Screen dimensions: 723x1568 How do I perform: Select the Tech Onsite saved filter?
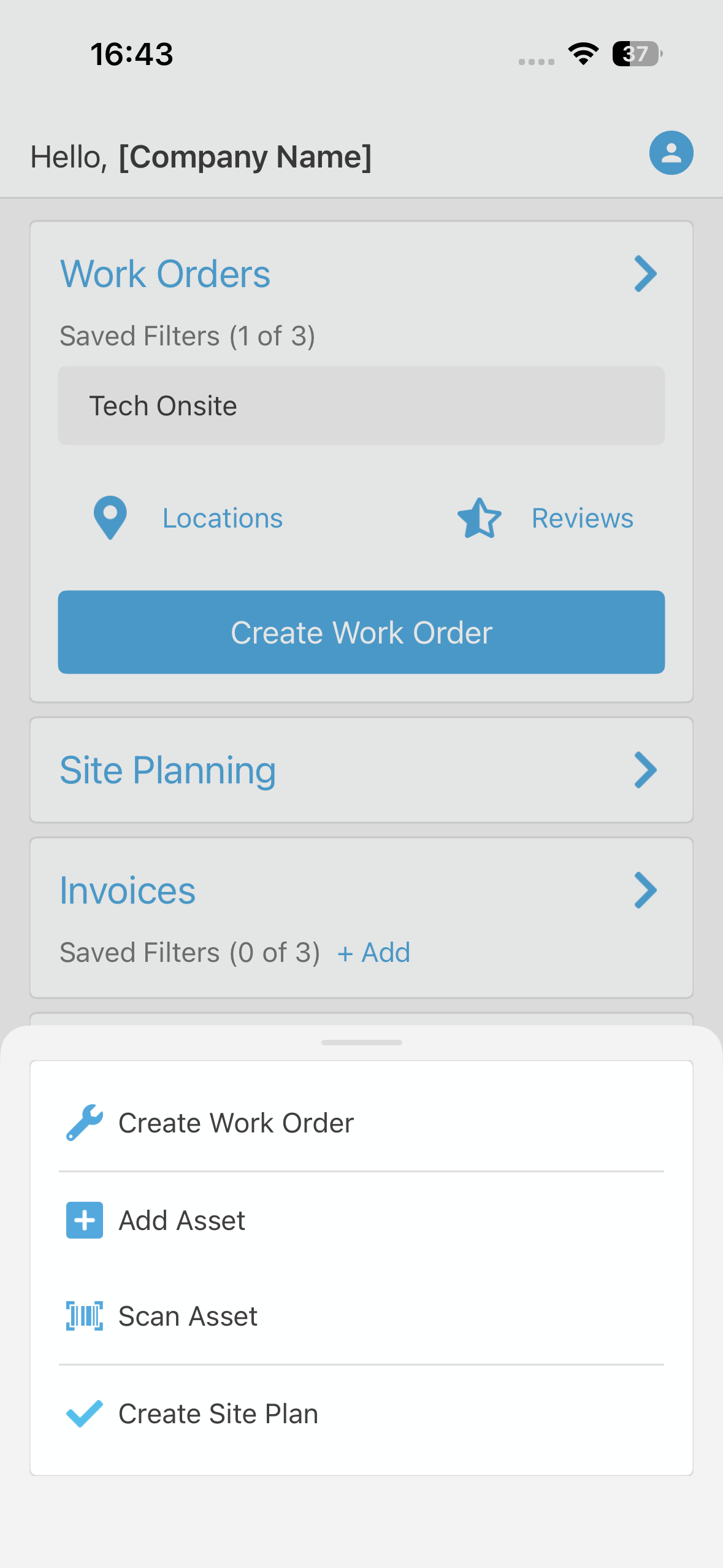pos(361,405)
